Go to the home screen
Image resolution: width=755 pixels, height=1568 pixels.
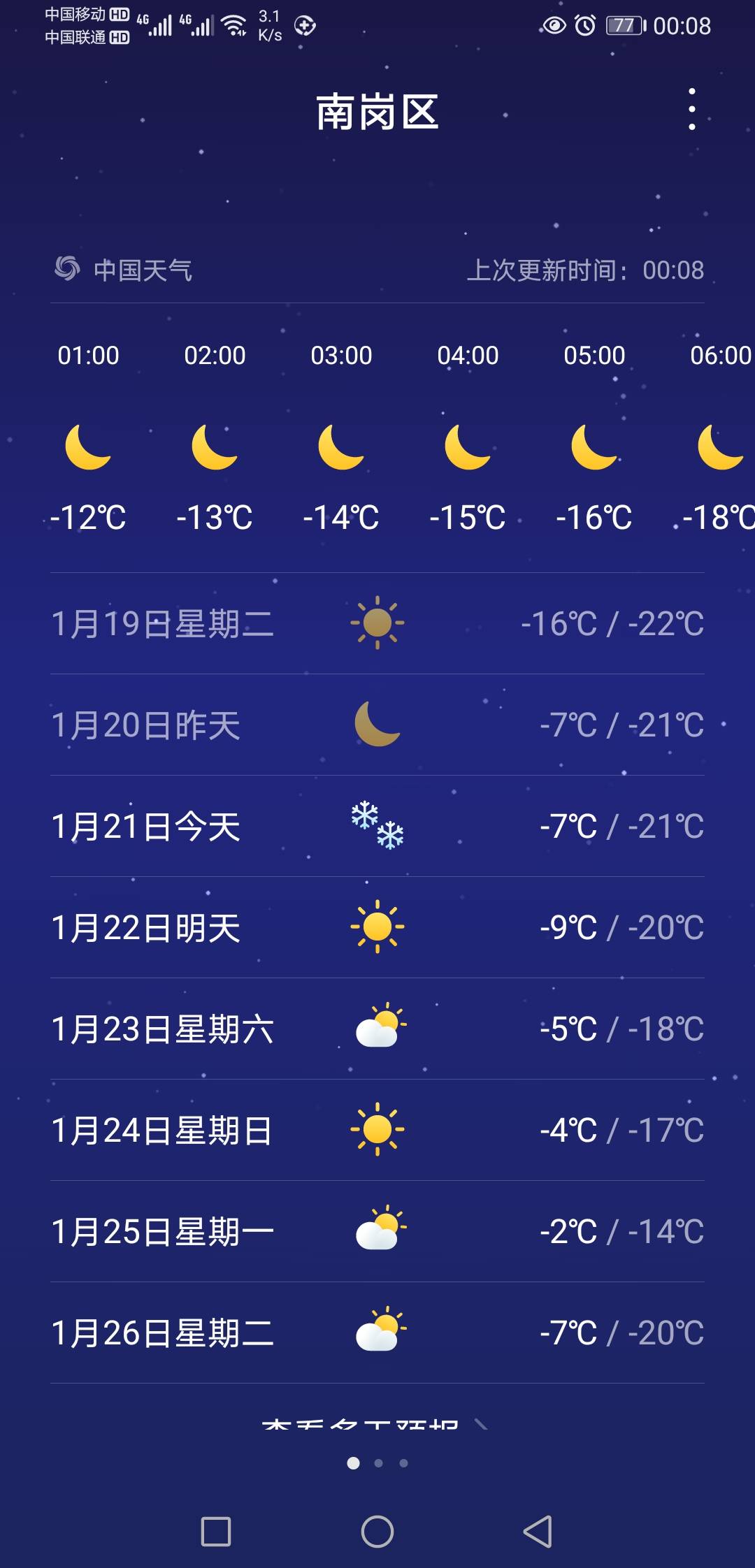click(377, 1532)
